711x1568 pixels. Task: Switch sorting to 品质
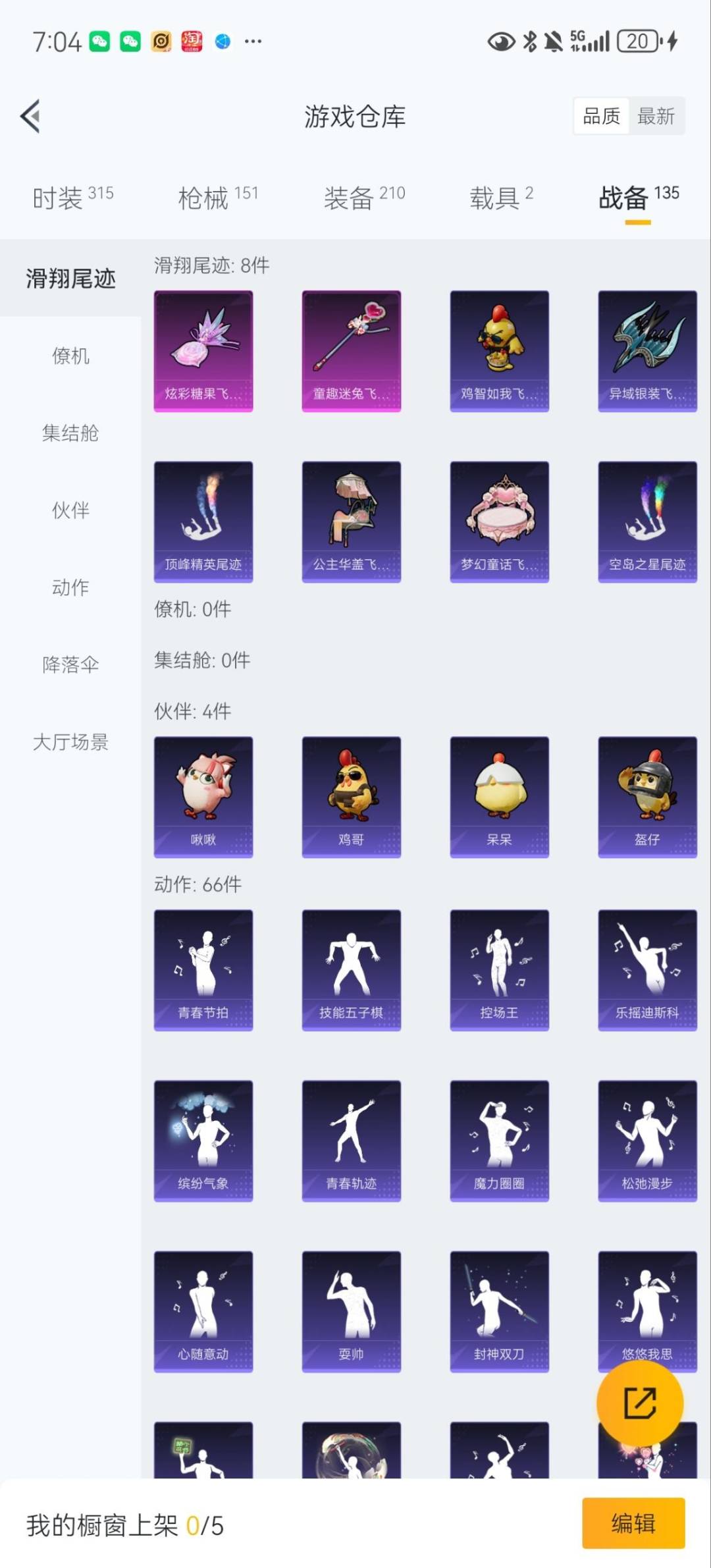601,116
